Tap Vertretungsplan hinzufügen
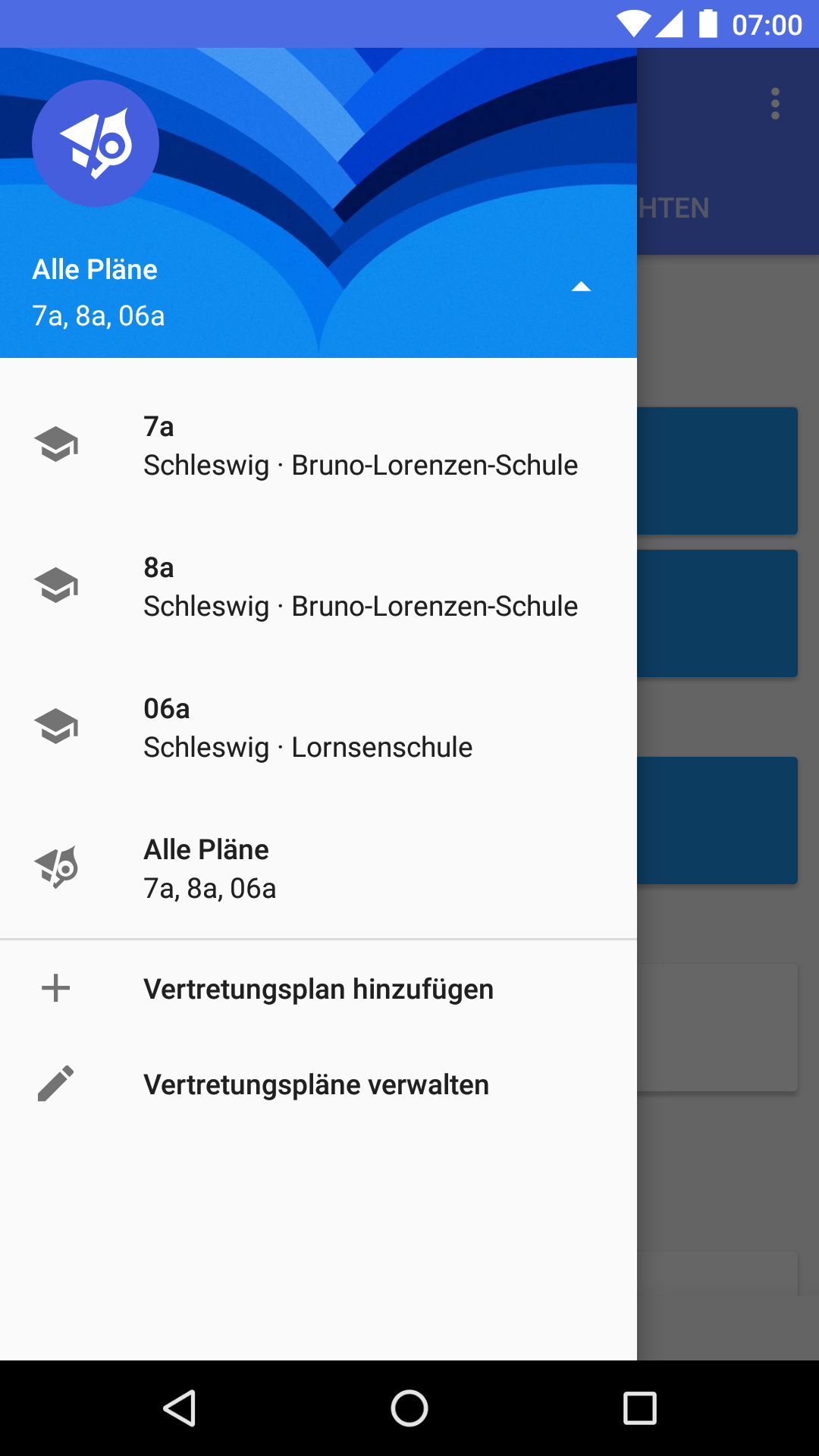 pyautogui.click(x=318, y=989)
